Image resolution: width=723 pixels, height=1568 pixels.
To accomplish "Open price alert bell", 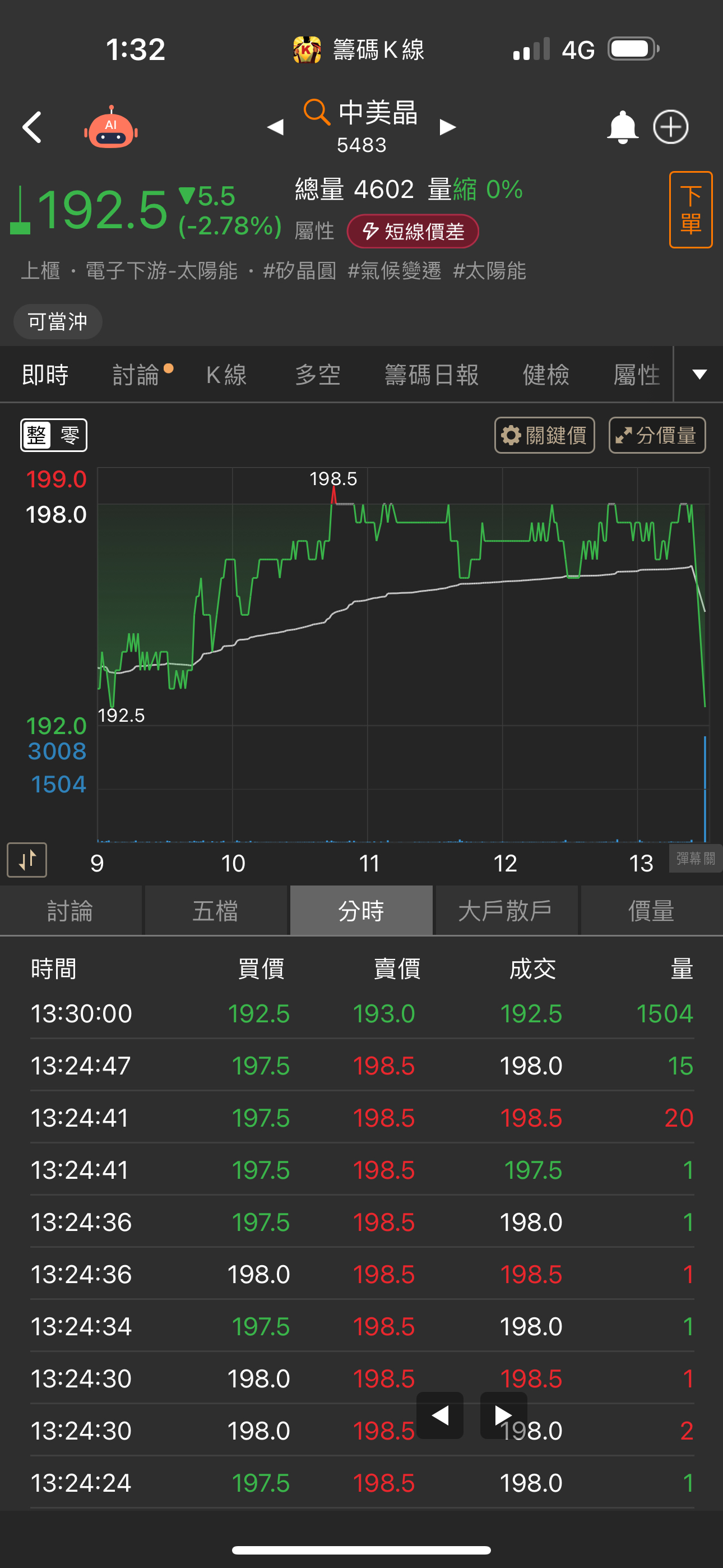I will click(622, 127).
